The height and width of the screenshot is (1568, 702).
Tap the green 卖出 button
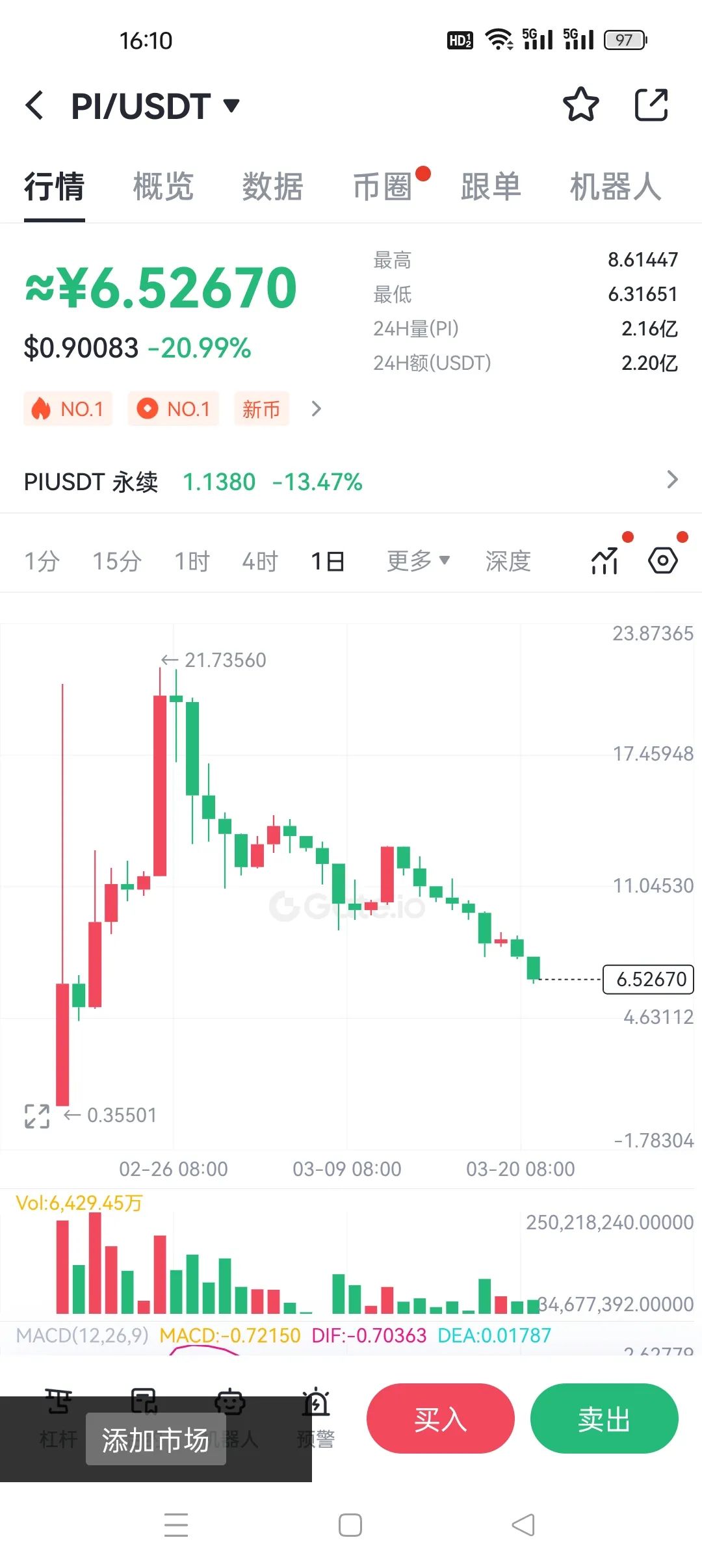pos(604,1419)
